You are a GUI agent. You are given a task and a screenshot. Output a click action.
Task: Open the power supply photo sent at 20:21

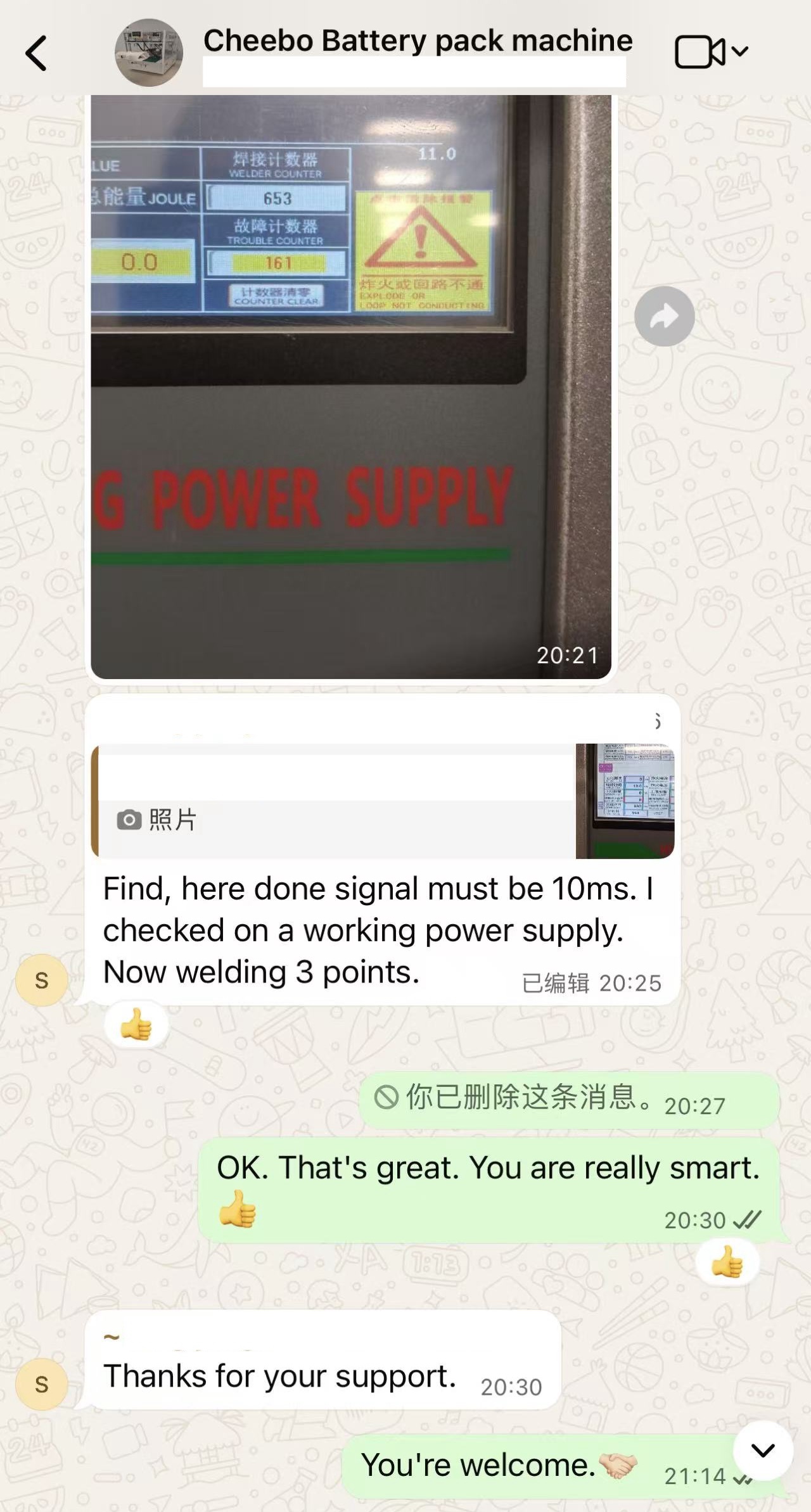point(350,386)
